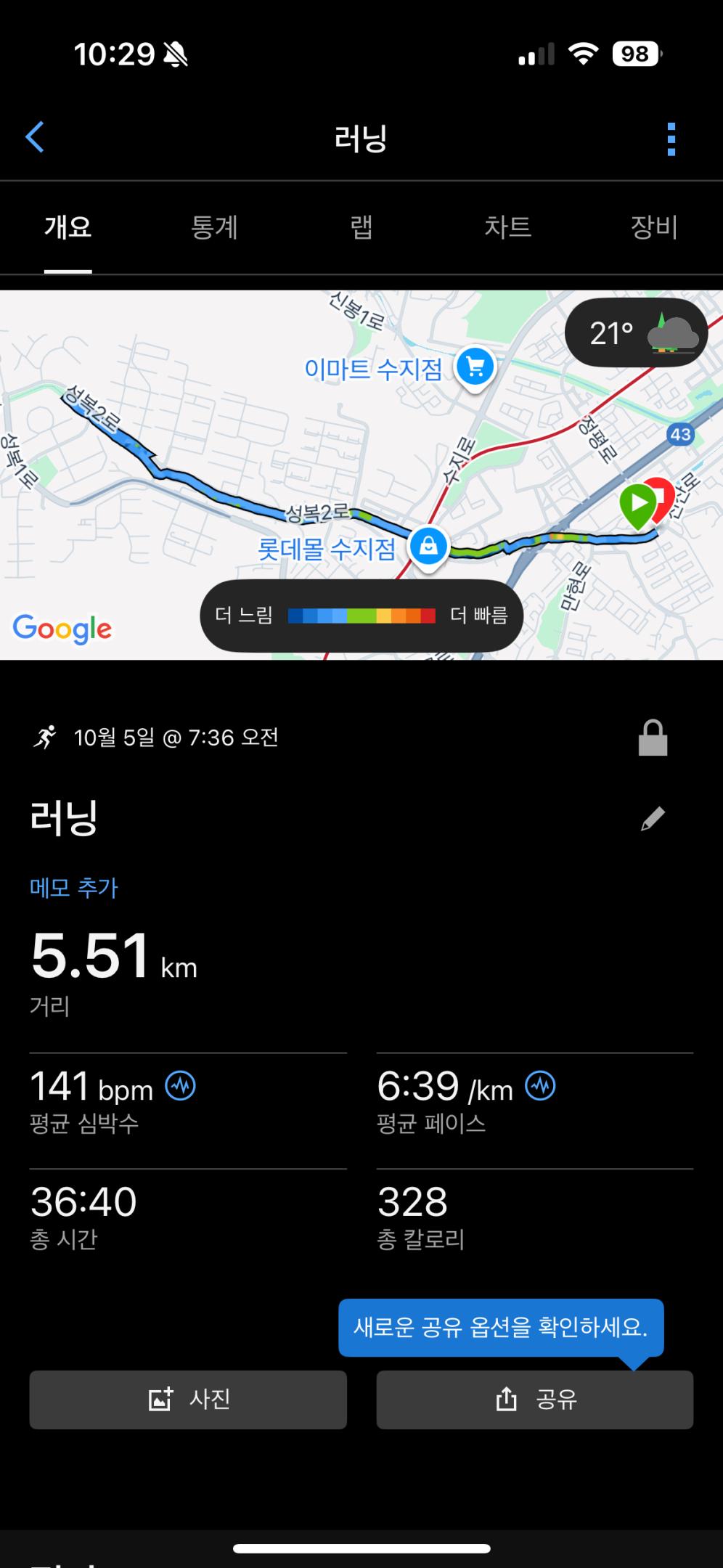The height and width of the screenshot is (1568, 723).
Task: Go back using the top-left arrow
Action: click(x=35, y=137)
